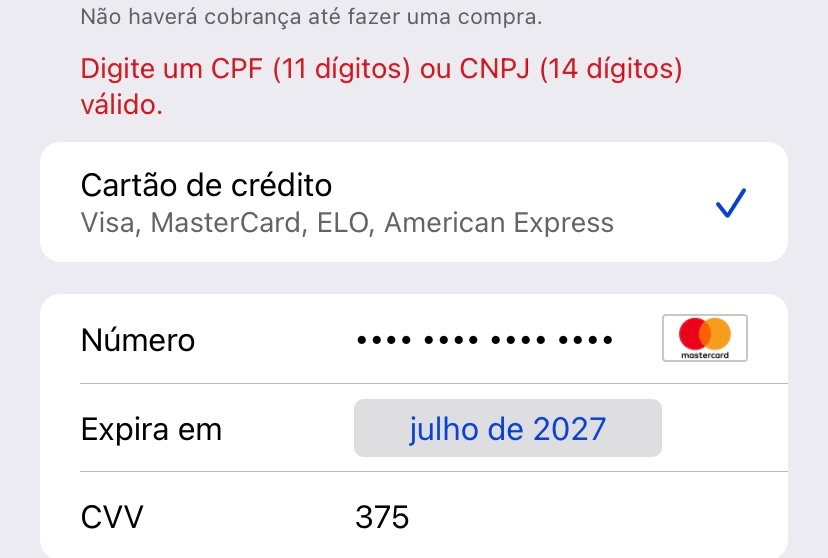Change the expiry date julho de 2027
The width and height of the screenshot is (828, 558).
tap(507, 429)
